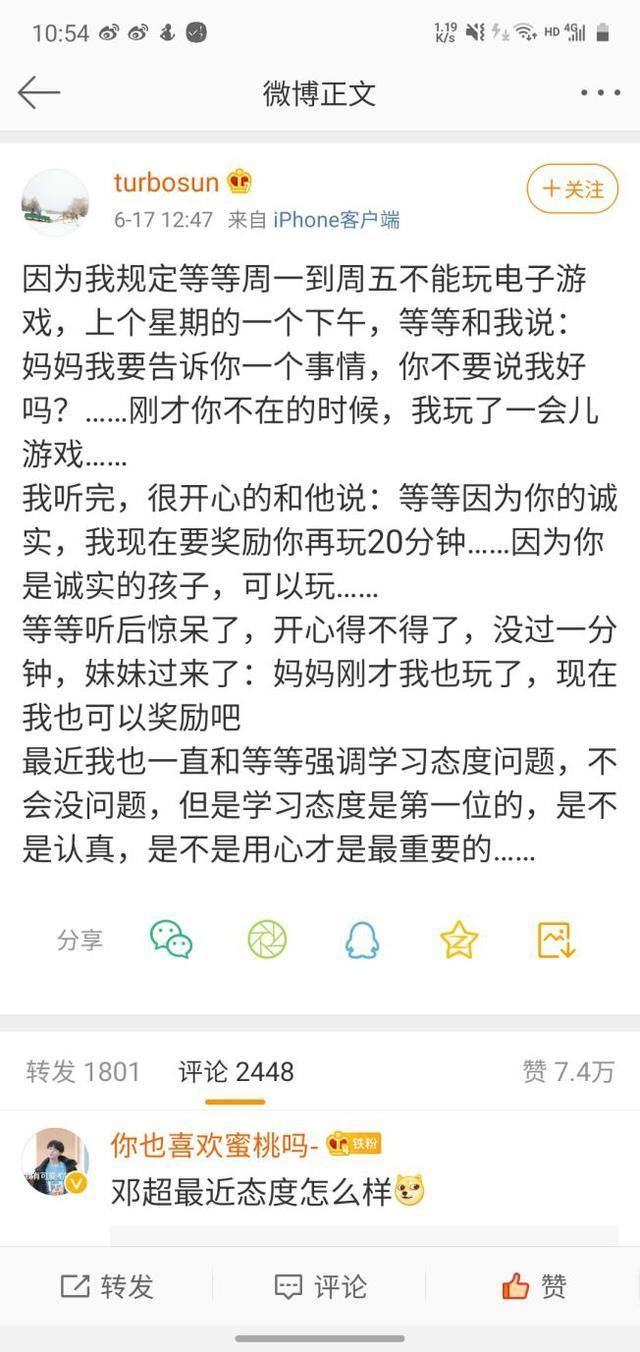The height and width of the screenshot is (1352, 640).
Task: Like the post with 赞 button
Action: coord(534,1286)
